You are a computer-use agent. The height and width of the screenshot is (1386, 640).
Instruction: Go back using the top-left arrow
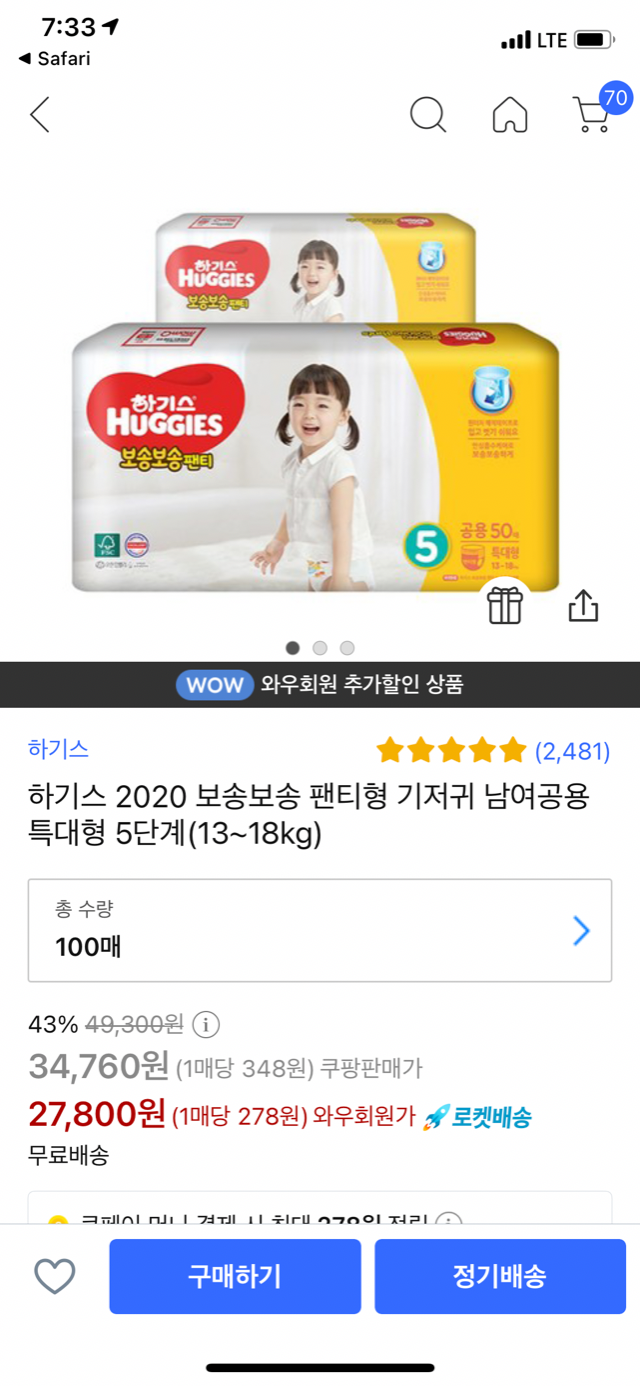pos(40,115)
